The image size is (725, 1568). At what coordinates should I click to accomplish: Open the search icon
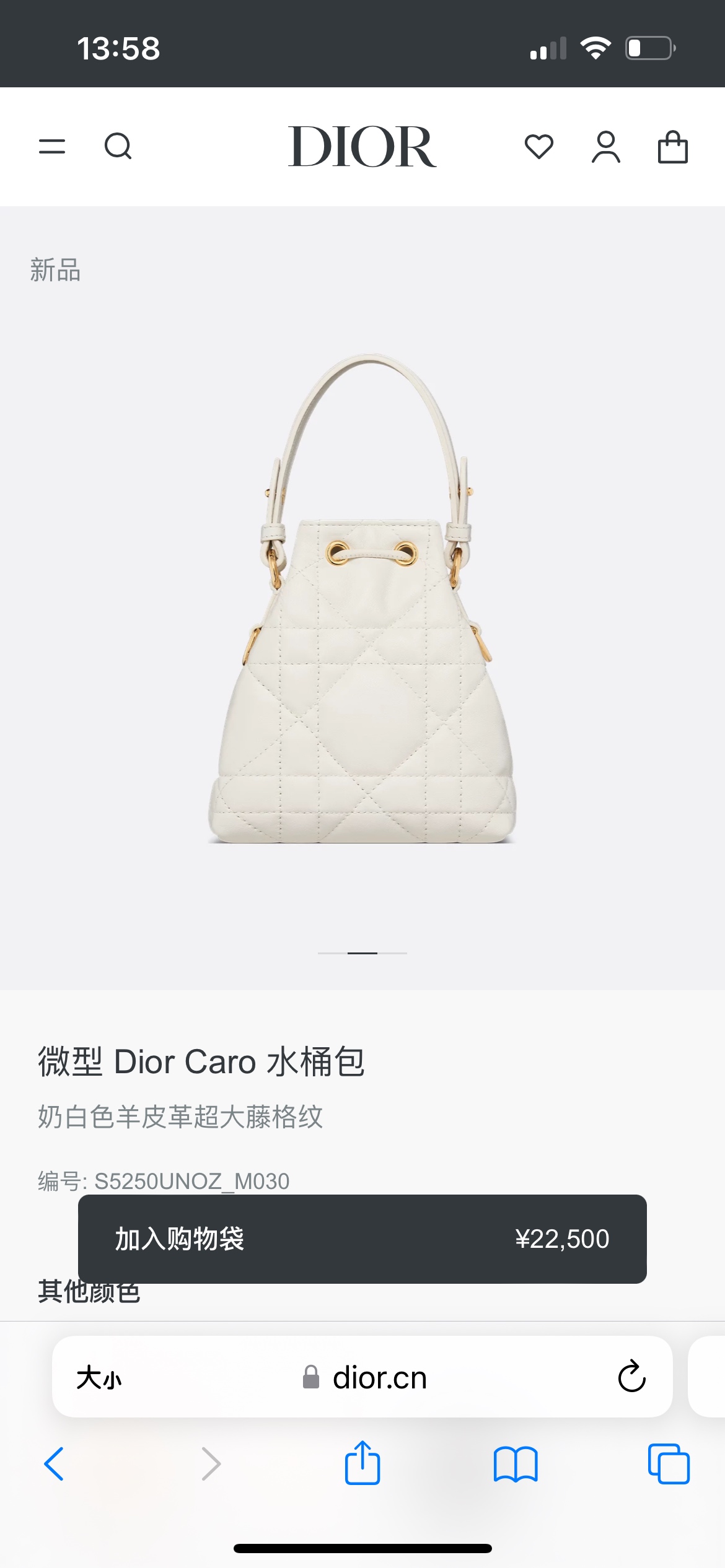click(118, 147)
